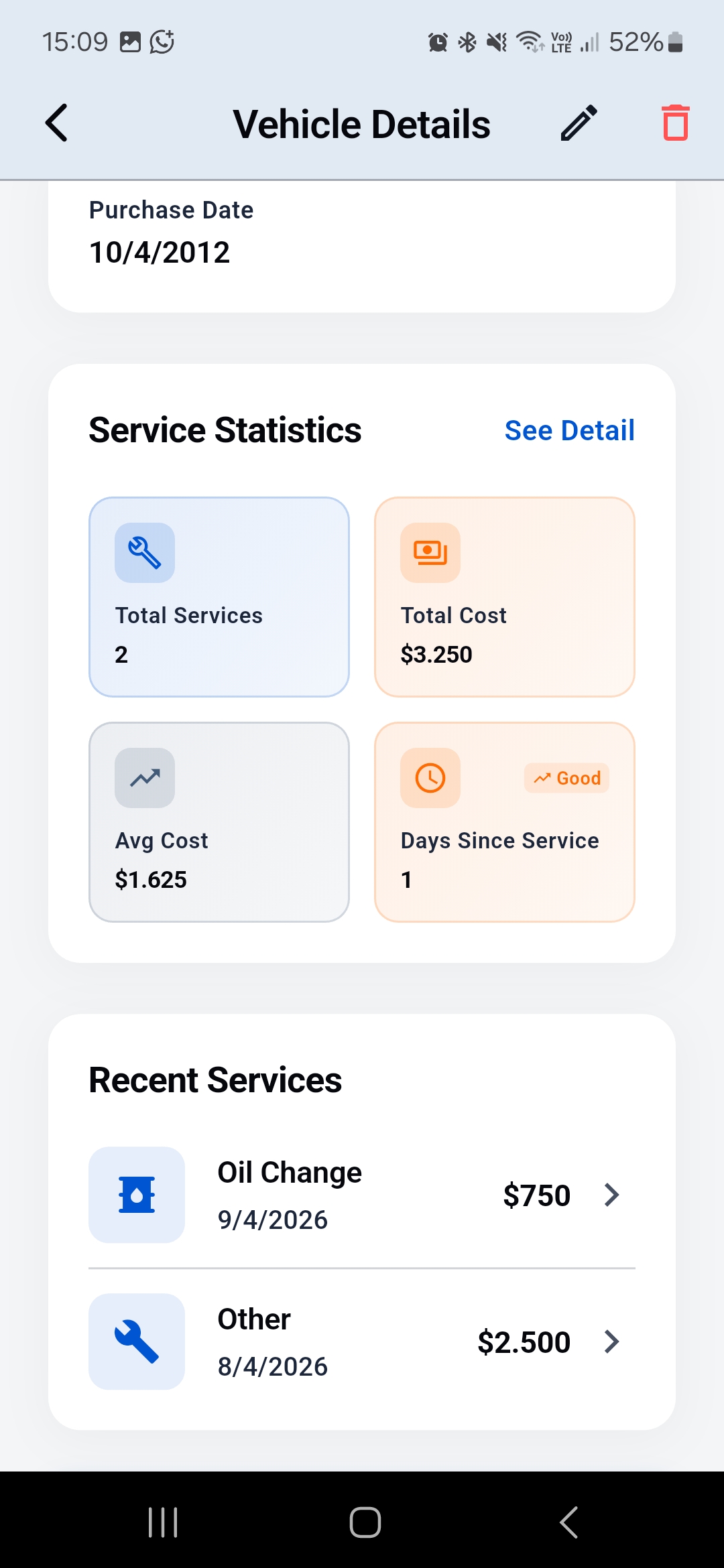Viewport: 724px width, 1568px height.
Task: Tap the Good status badge
Action: pyautogui.click(x=566, y=777)
